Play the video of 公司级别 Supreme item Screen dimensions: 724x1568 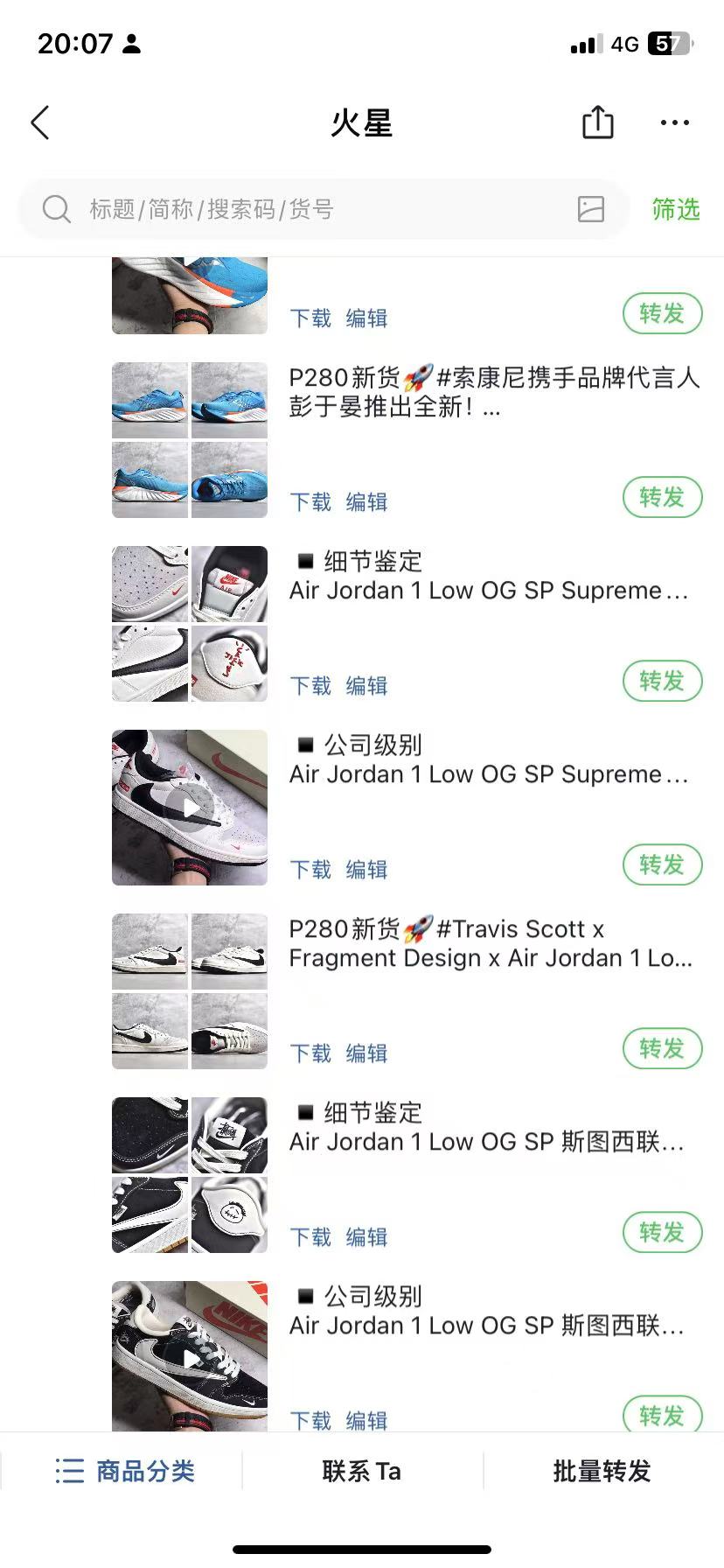tap(190, 808)
